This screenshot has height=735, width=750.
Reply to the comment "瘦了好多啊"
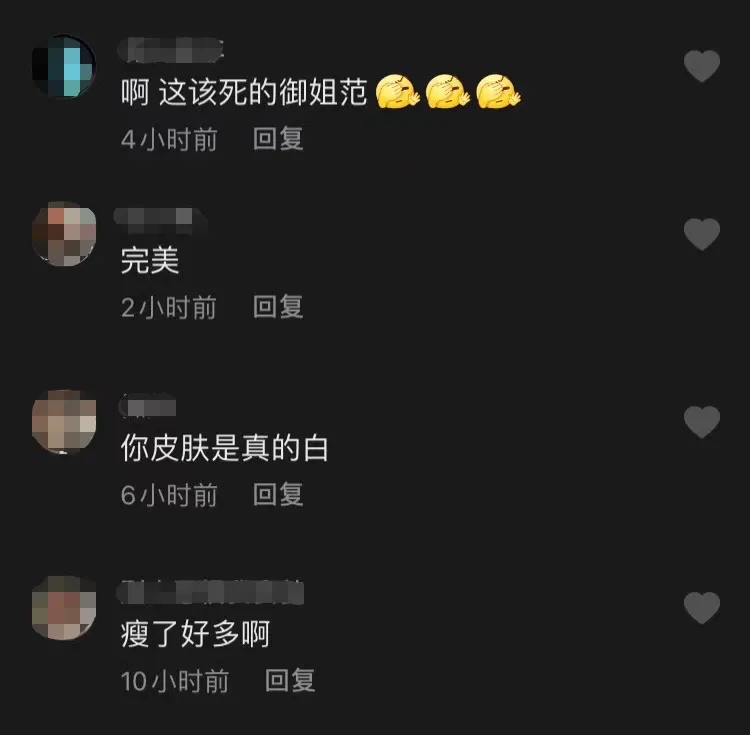pyautogui.click(x=290, y=681)
